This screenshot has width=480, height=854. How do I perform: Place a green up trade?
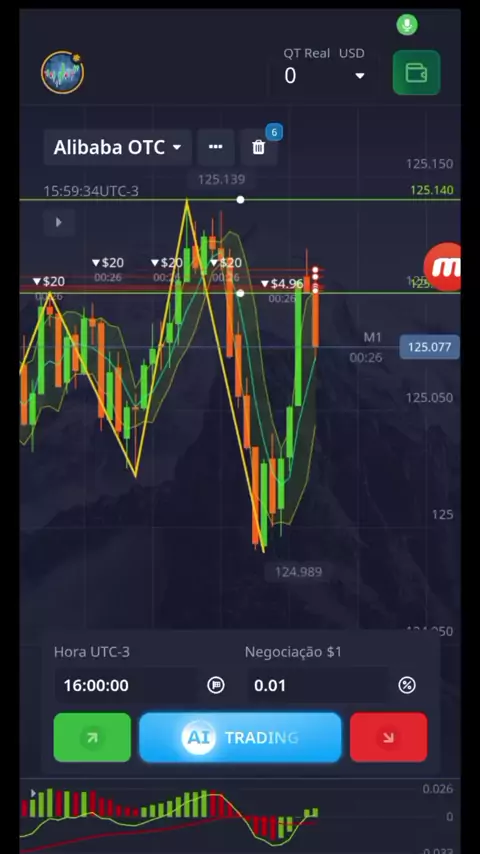click(92, 737)
